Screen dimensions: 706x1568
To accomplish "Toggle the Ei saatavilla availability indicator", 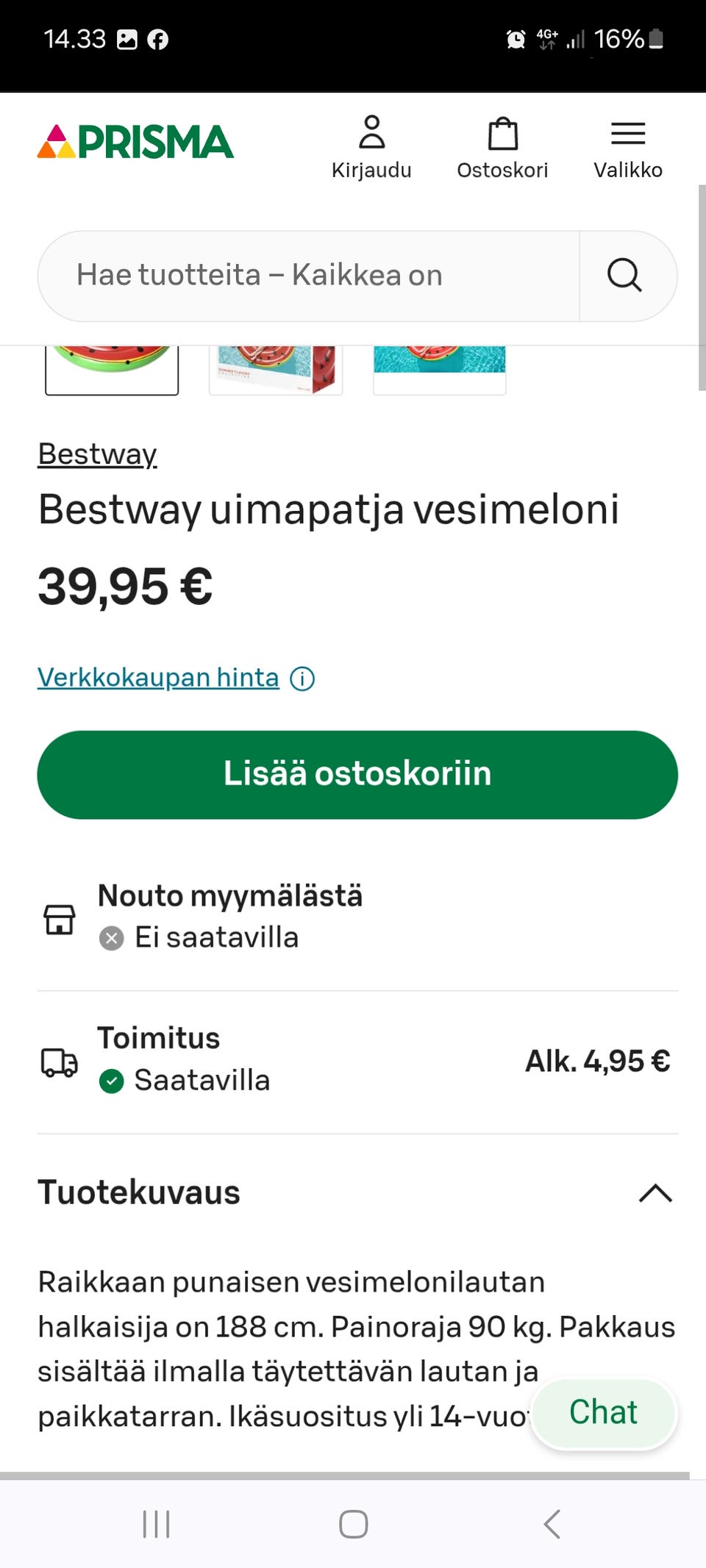I will tap(110, 937).
